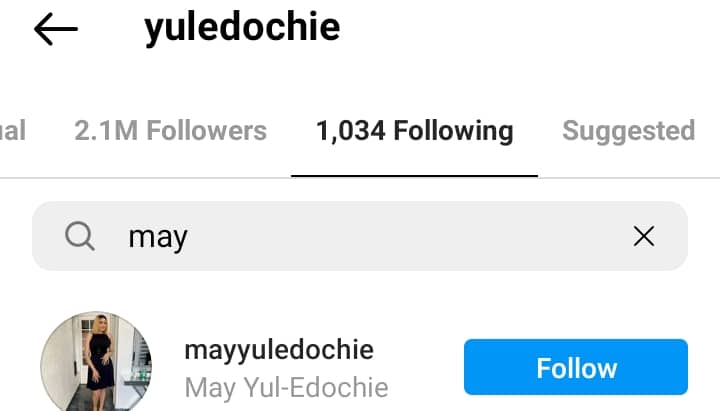The height and width of the screenshot is (411, 720).
Task: Follow mayyuledochie
Action: tap(576, 367)
